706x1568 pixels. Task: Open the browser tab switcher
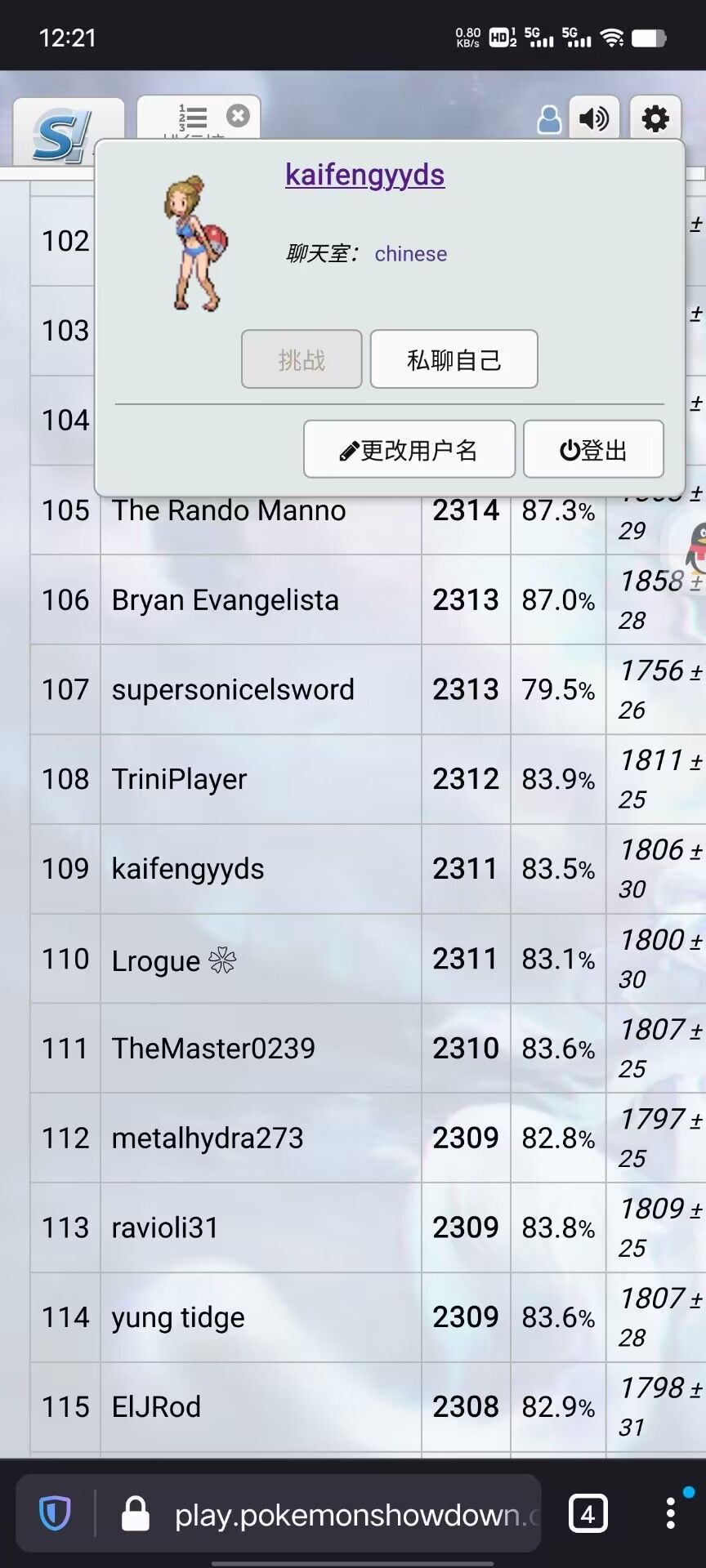click(x=588, y=1515)
